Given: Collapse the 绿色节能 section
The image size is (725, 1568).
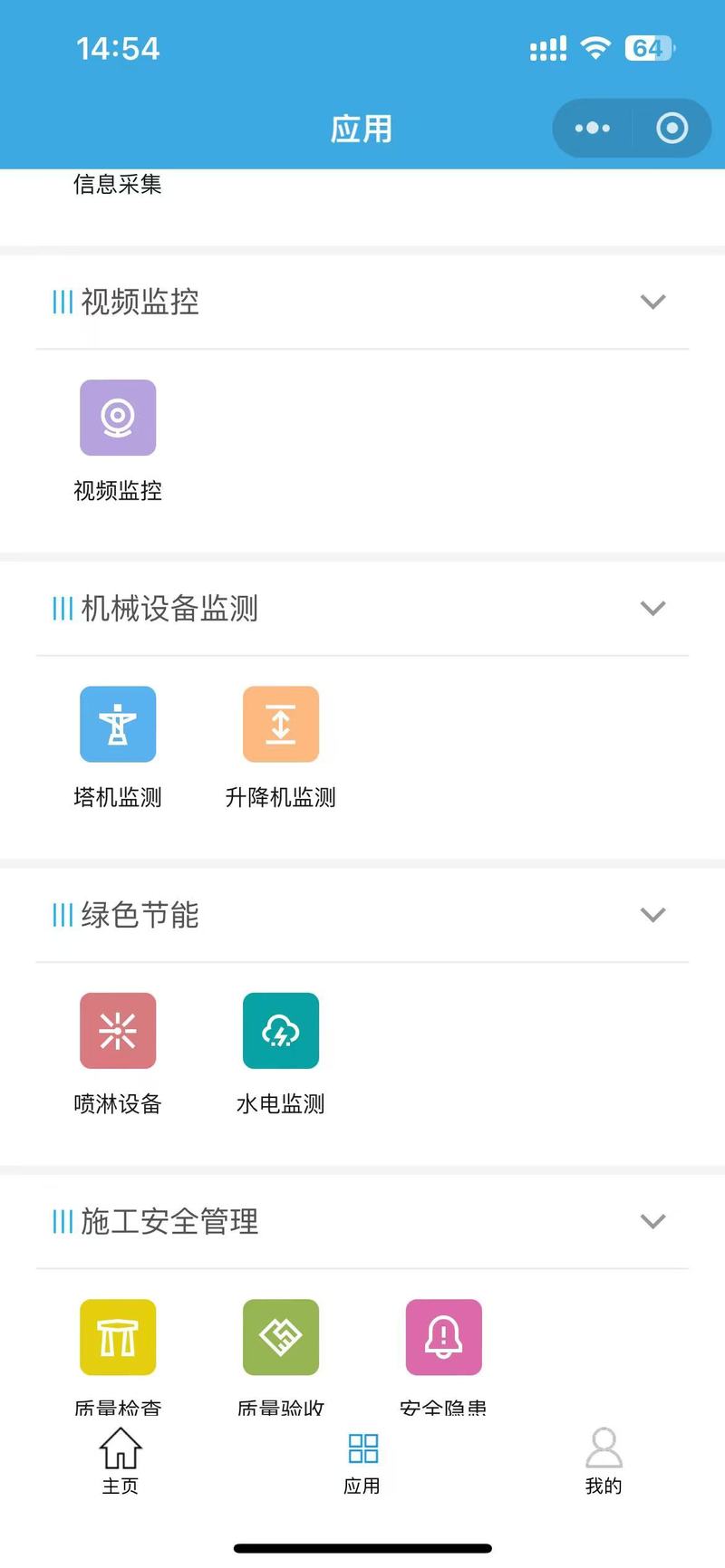Looking at the screenshot, I should [652, 915].
